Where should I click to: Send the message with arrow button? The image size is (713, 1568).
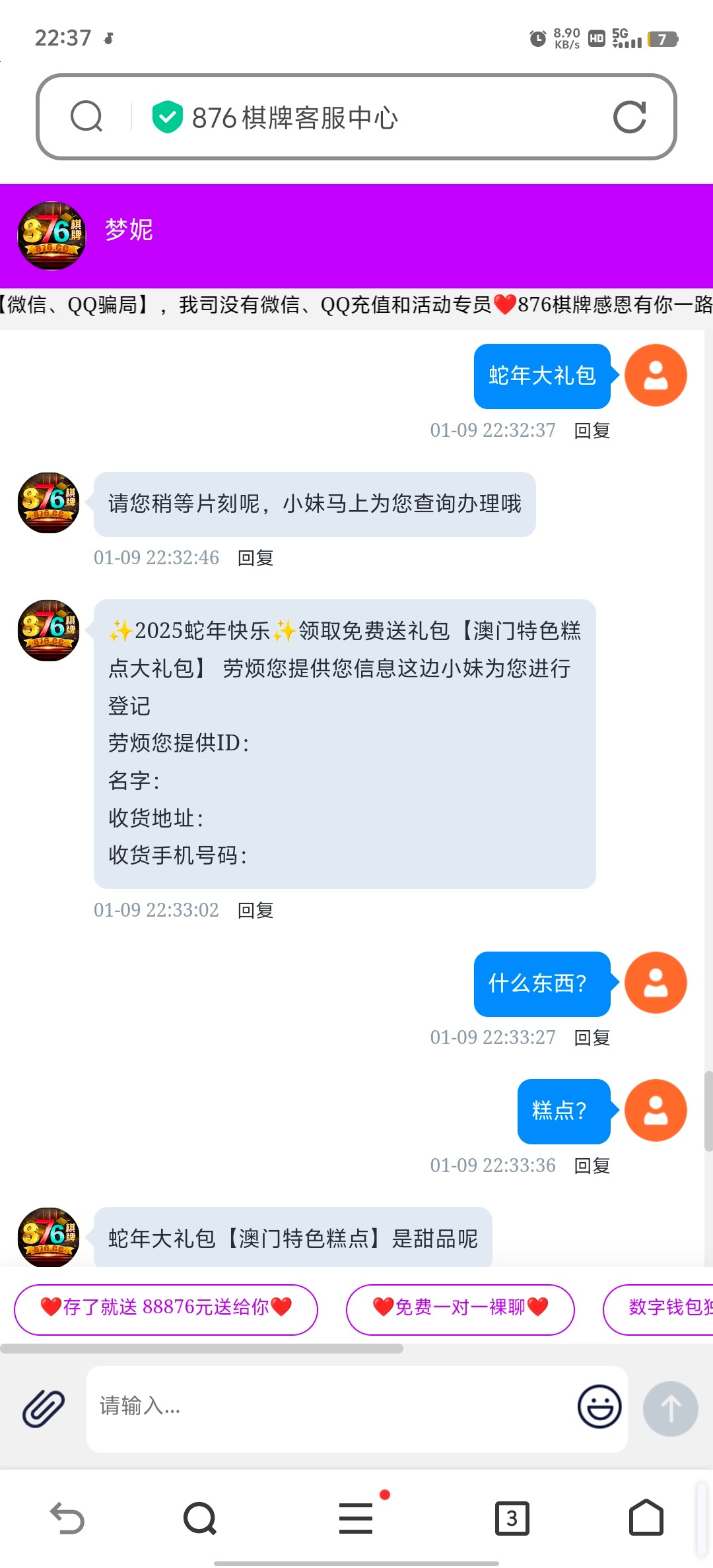pyautogui.click(x=671, y=1409)
